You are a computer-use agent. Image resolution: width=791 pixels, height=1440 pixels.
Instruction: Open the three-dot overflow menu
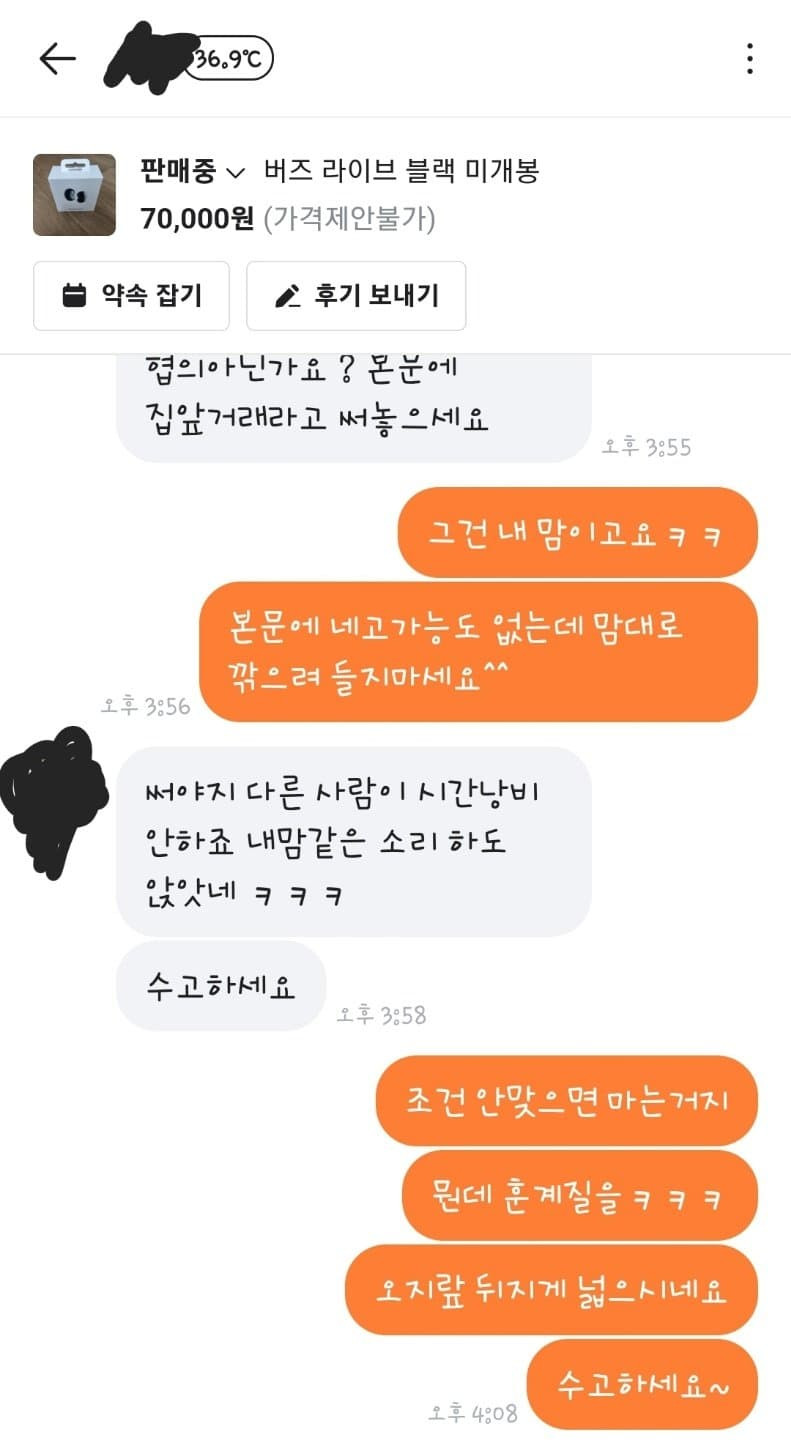[749, 59]
